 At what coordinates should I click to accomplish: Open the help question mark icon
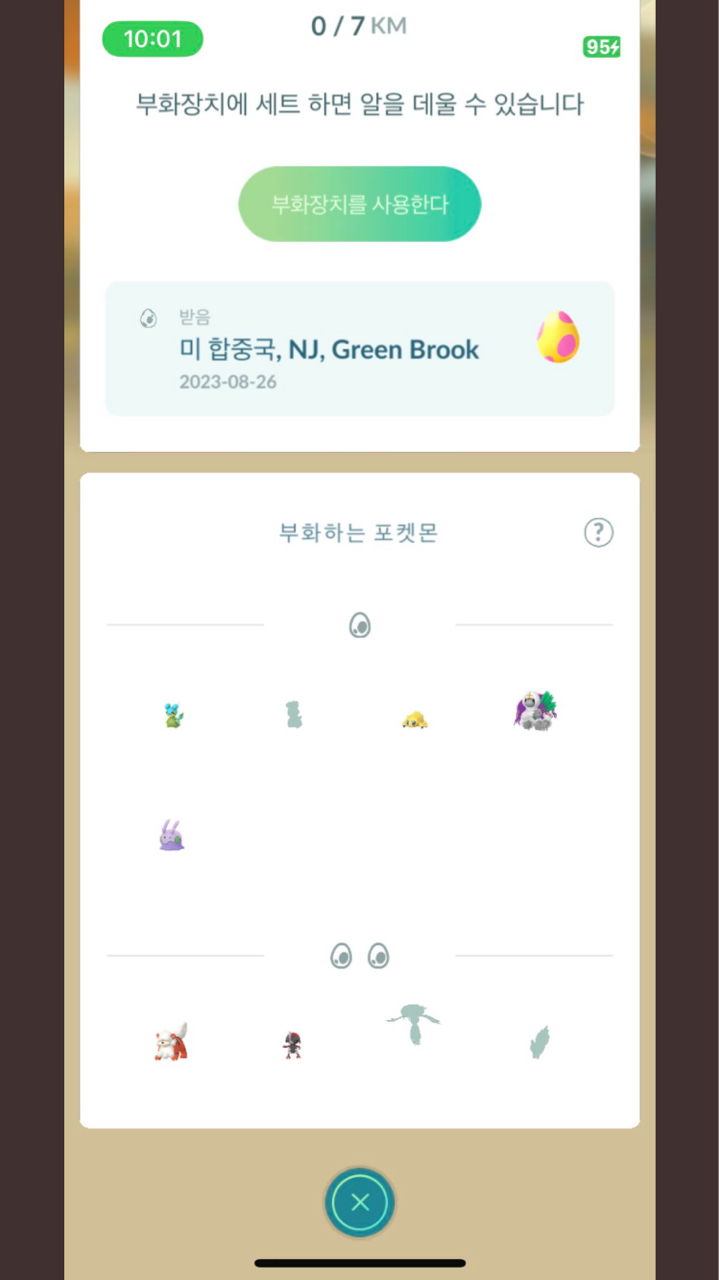tap(598, 533)
